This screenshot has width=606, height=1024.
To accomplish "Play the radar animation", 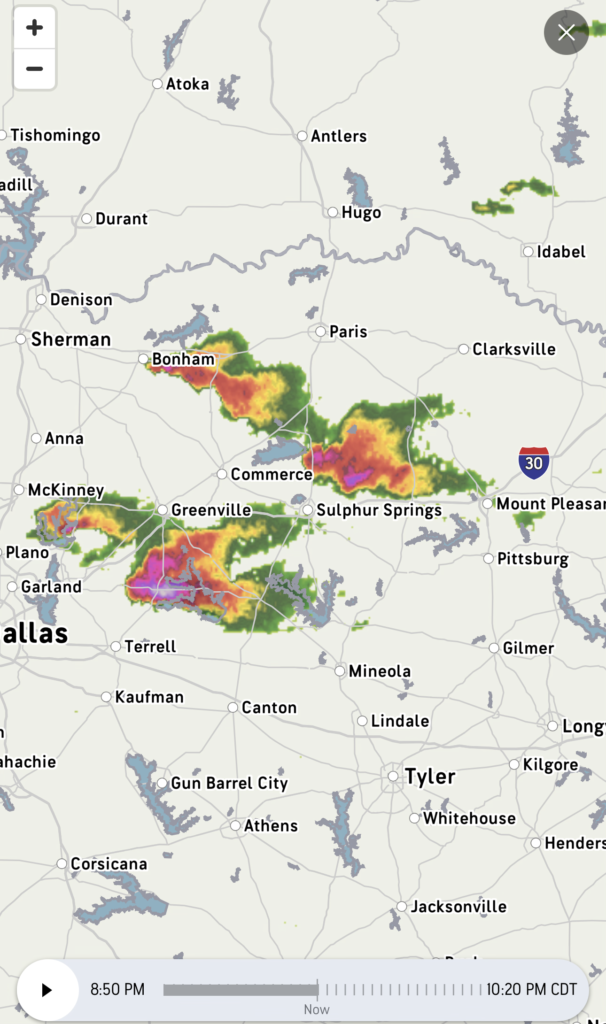I will click(46, 990).
